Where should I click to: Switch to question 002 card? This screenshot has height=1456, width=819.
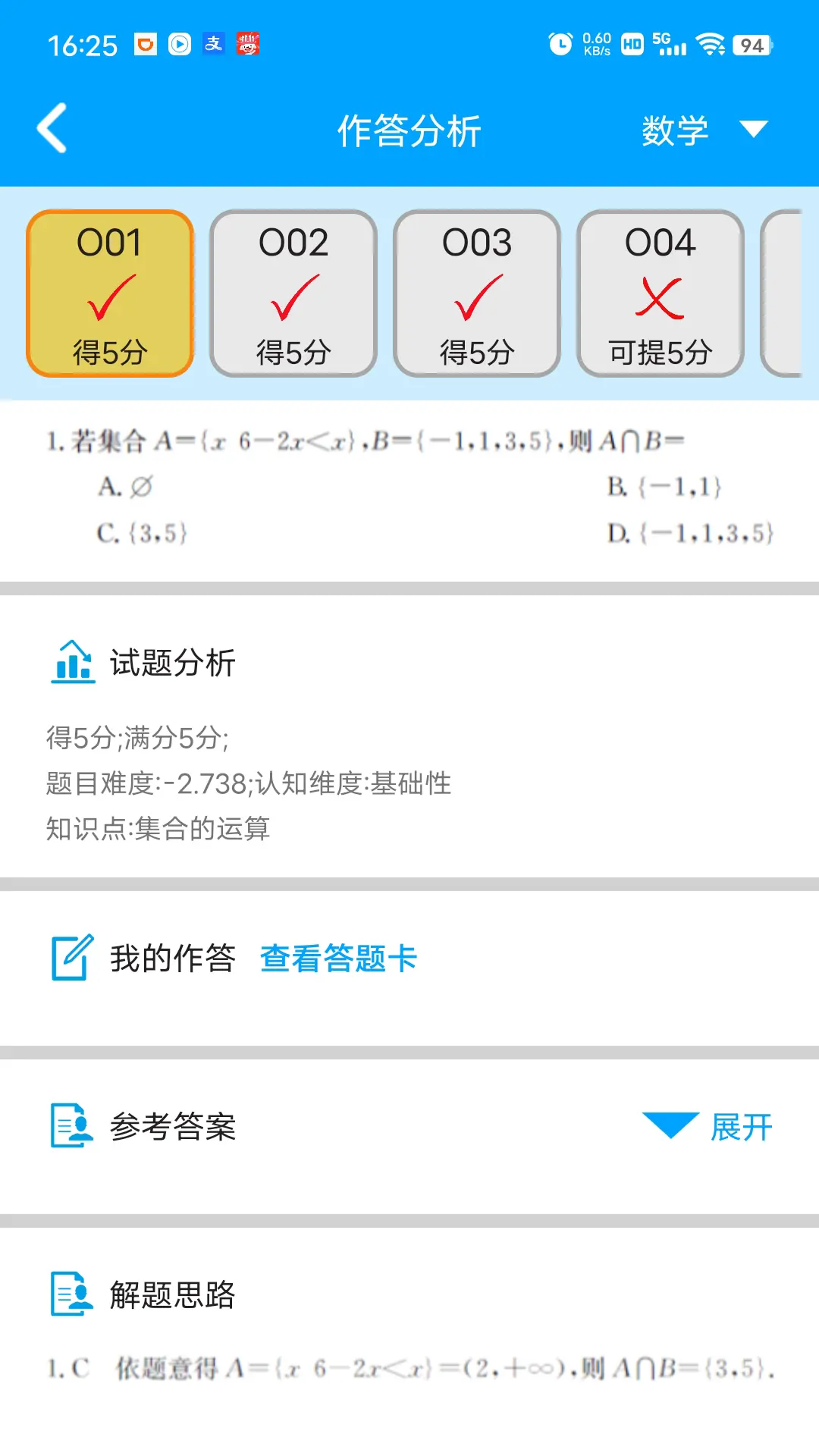293,294
